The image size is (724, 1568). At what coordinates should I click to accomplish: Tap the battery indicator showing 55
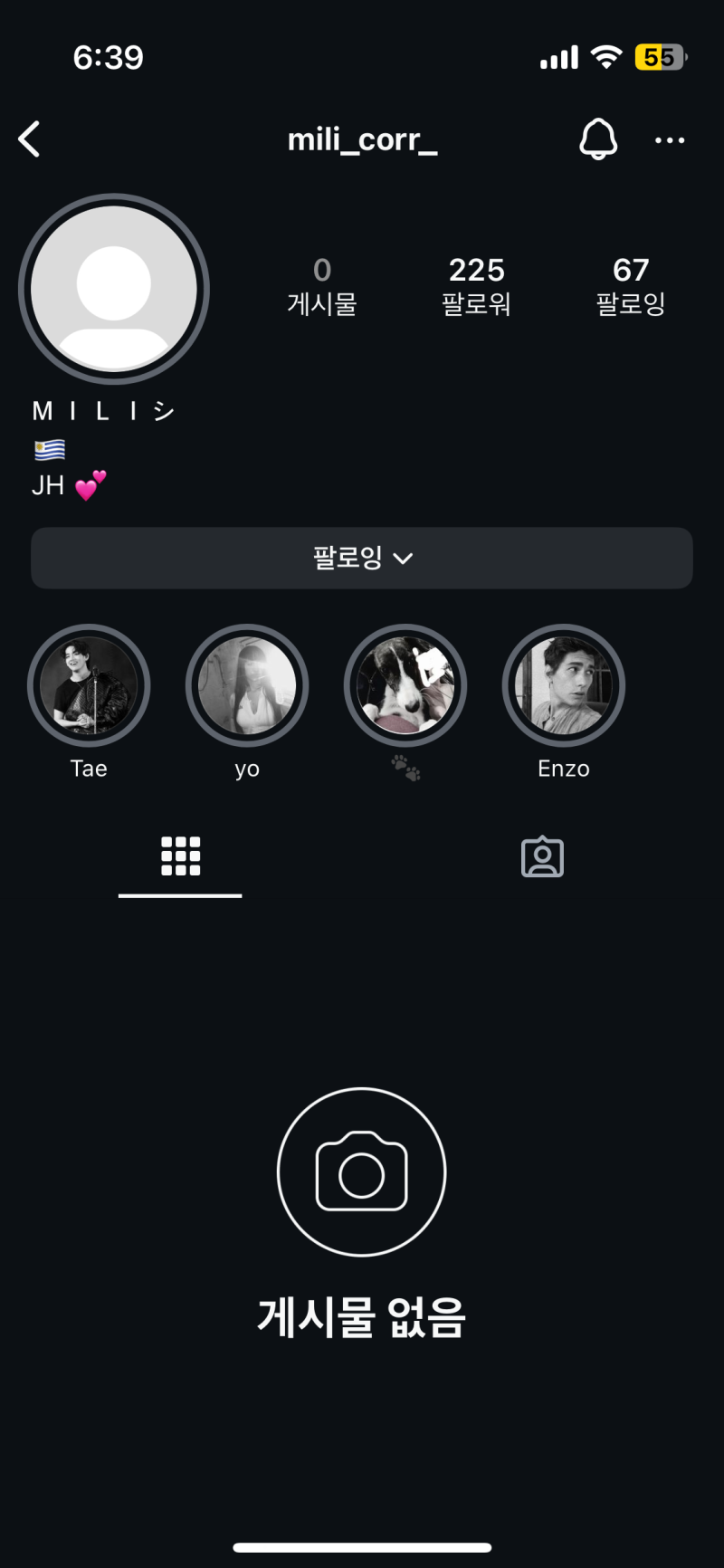click(660, 56)
